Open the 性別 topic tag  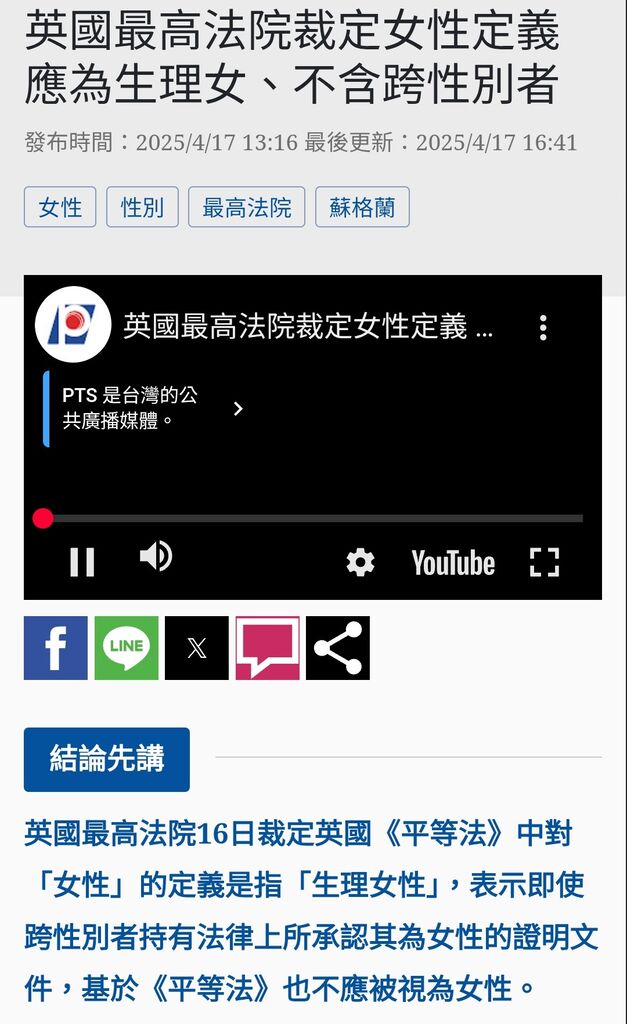[x=142, y=208]
